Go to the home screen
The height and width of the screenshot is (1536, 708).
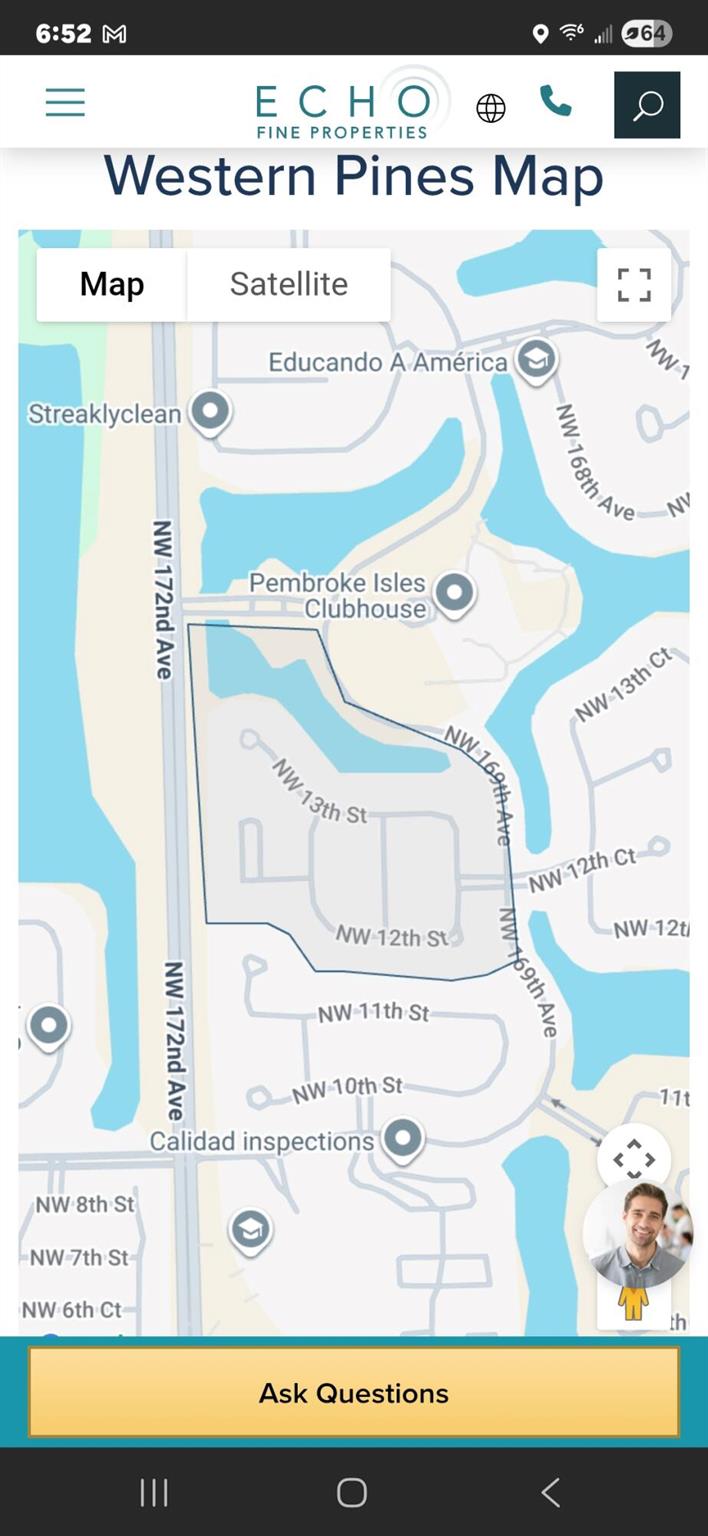[352, 1492]
